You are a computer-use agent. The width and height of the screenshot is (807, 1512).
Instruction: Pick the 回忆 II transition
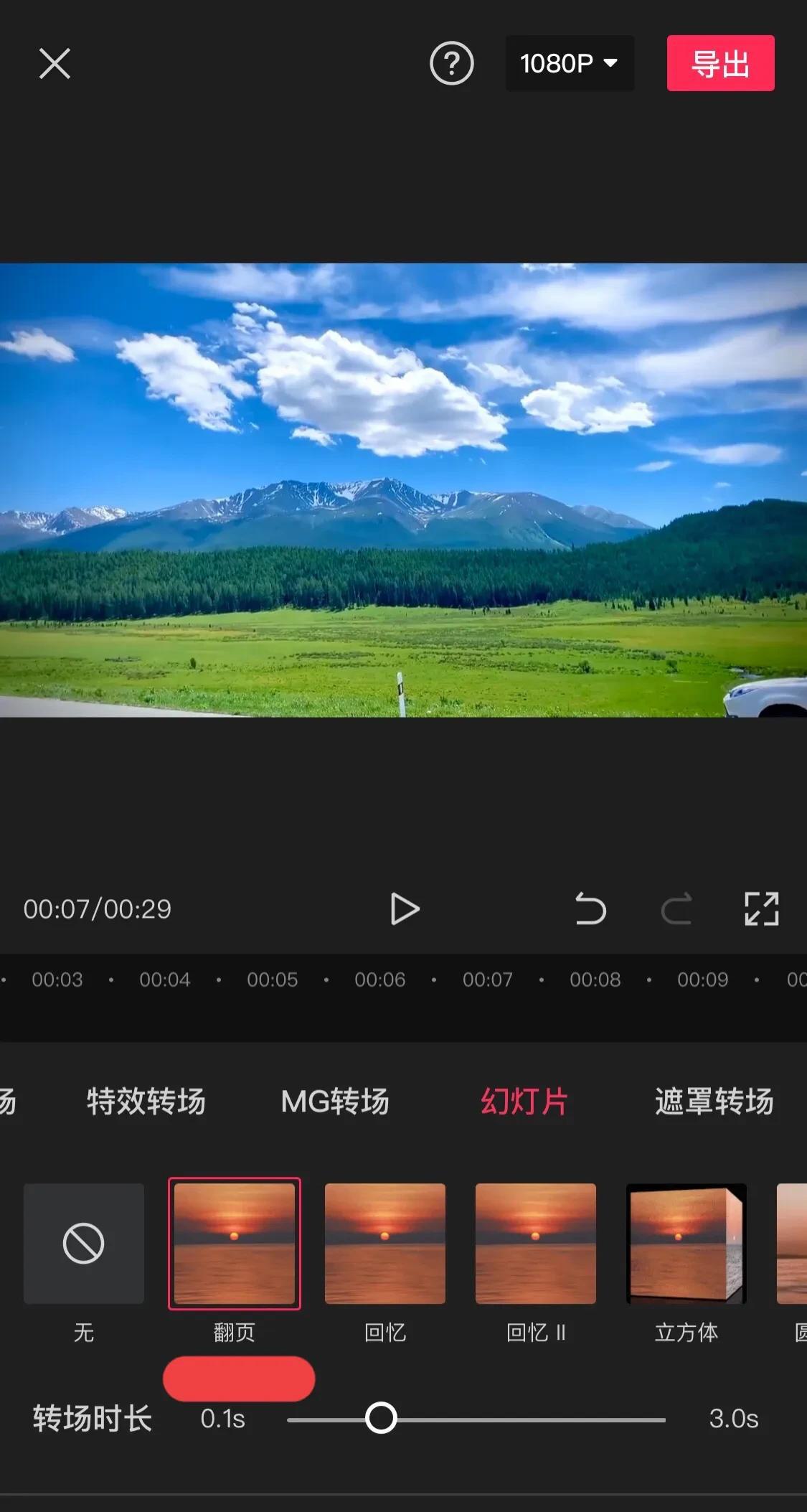click(x=536, y=1244)
